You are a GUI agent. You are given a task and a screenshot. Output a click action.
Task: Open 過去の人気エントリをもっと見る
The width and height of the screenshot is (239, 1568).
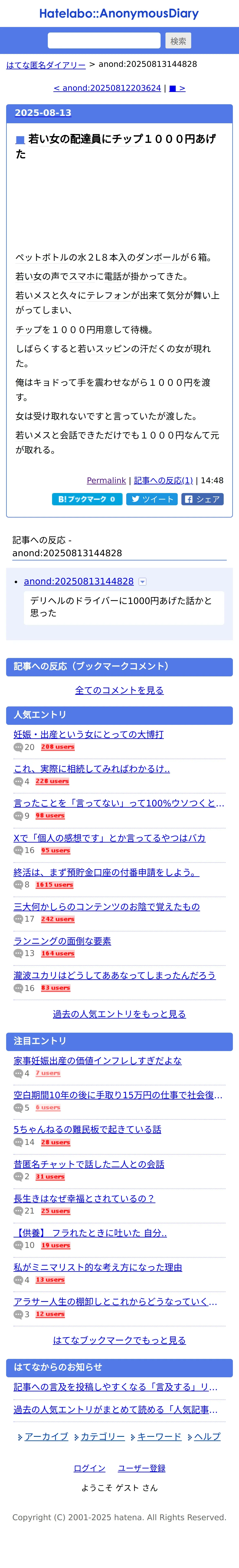pyautogui.click(x=119, y=1014)
